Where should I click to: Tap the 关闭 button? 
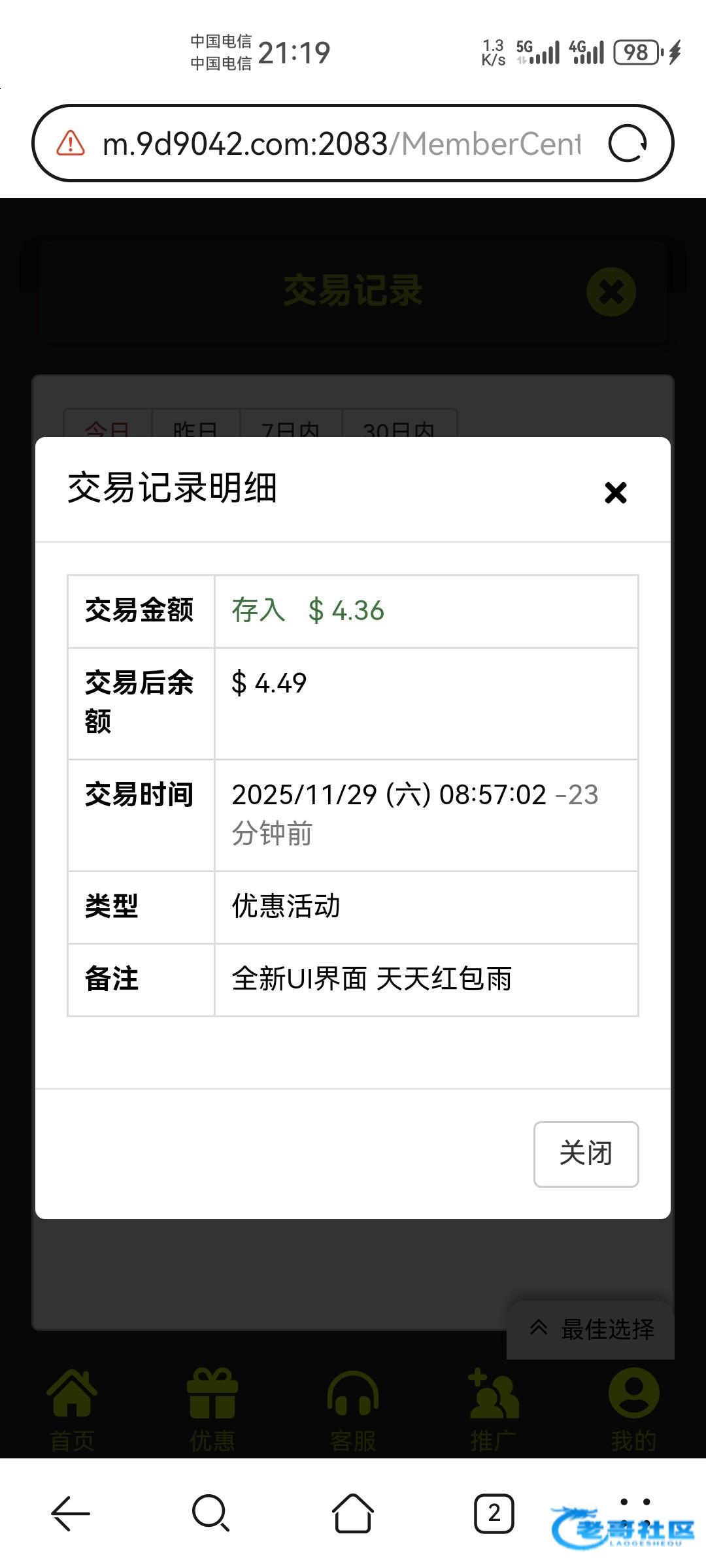click(x=586, y=1154)
